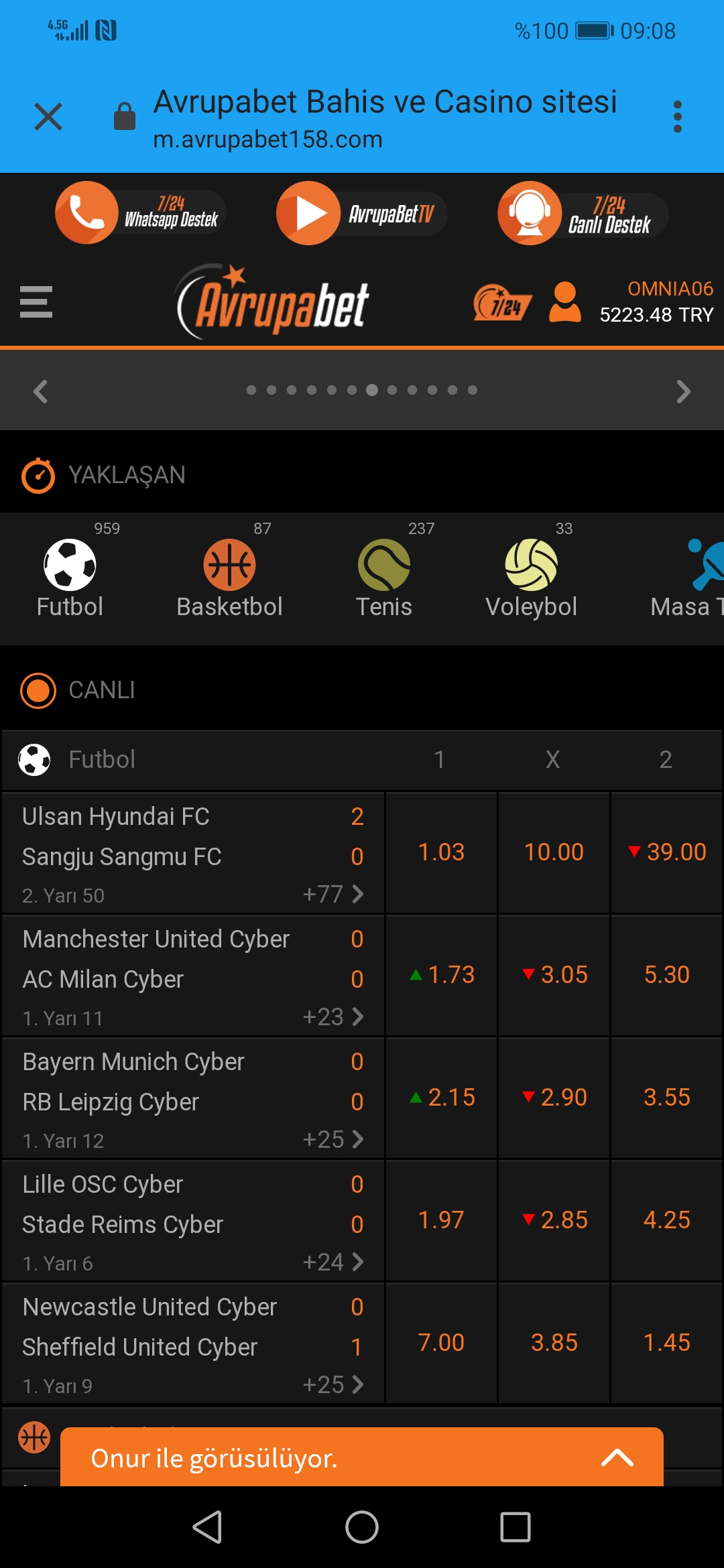Open 7/24 Whatsapp Destek
Screen dimensions: 724x1568
(x=140, y=213)
